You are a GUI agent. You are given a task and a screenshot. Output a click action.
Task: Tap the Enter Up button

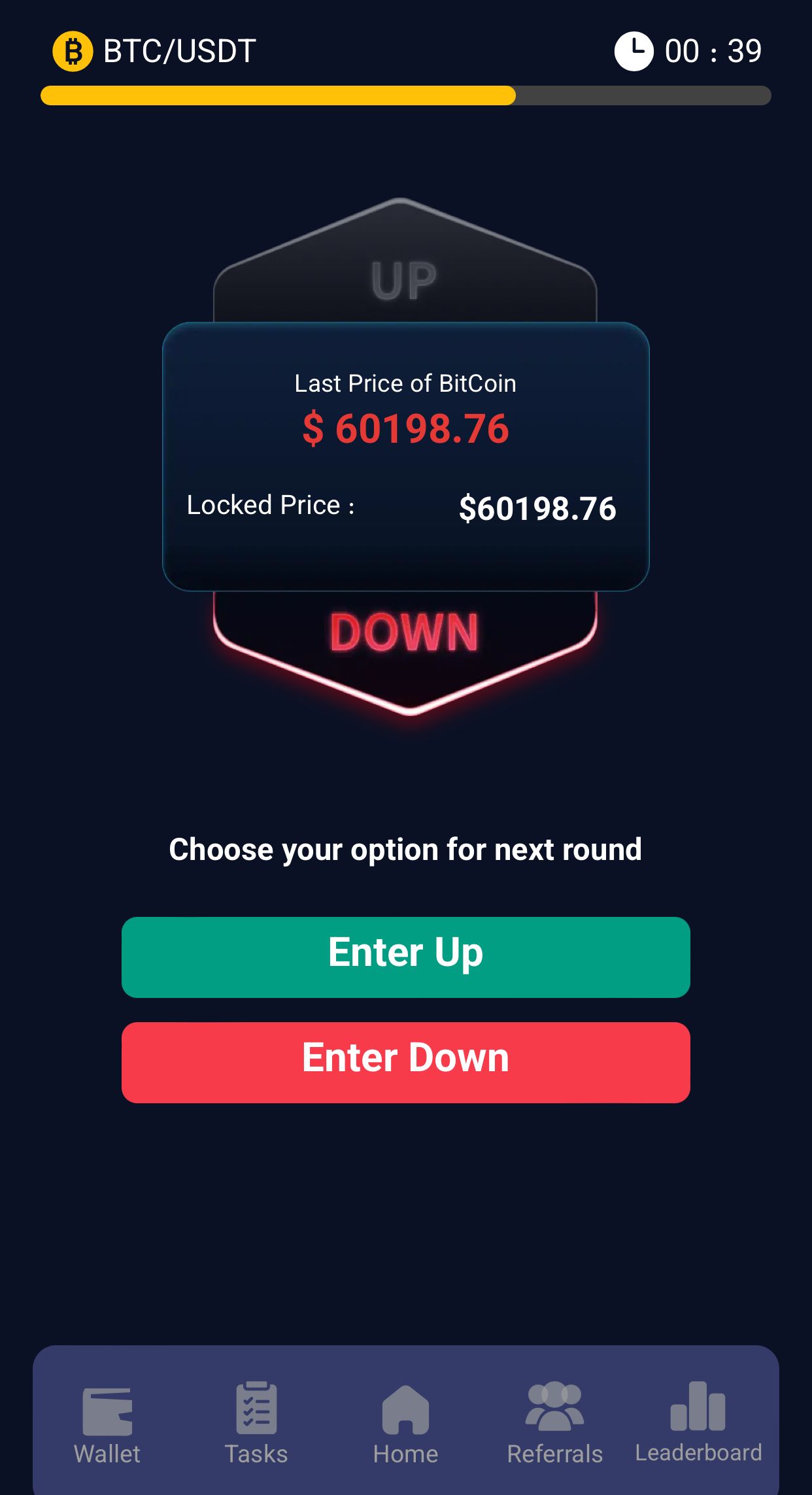pos(405,957)
